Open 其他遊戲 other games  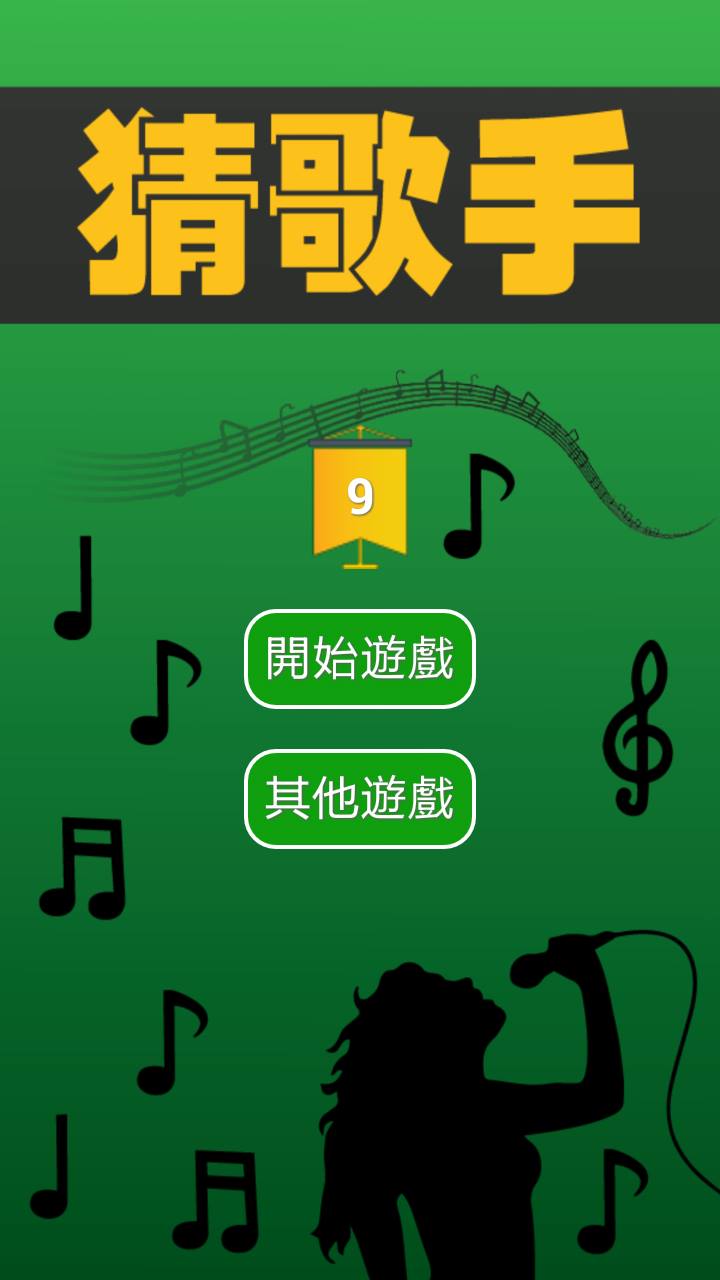coord(360,799)
